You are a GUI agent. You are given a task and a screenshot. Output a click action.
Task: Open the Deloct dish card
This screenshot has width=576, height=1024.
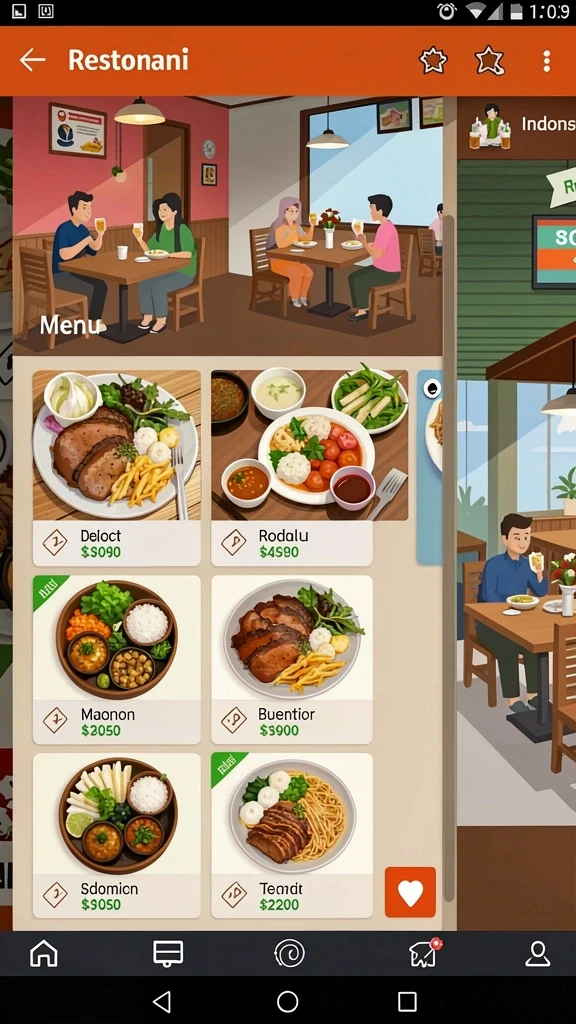117,468
